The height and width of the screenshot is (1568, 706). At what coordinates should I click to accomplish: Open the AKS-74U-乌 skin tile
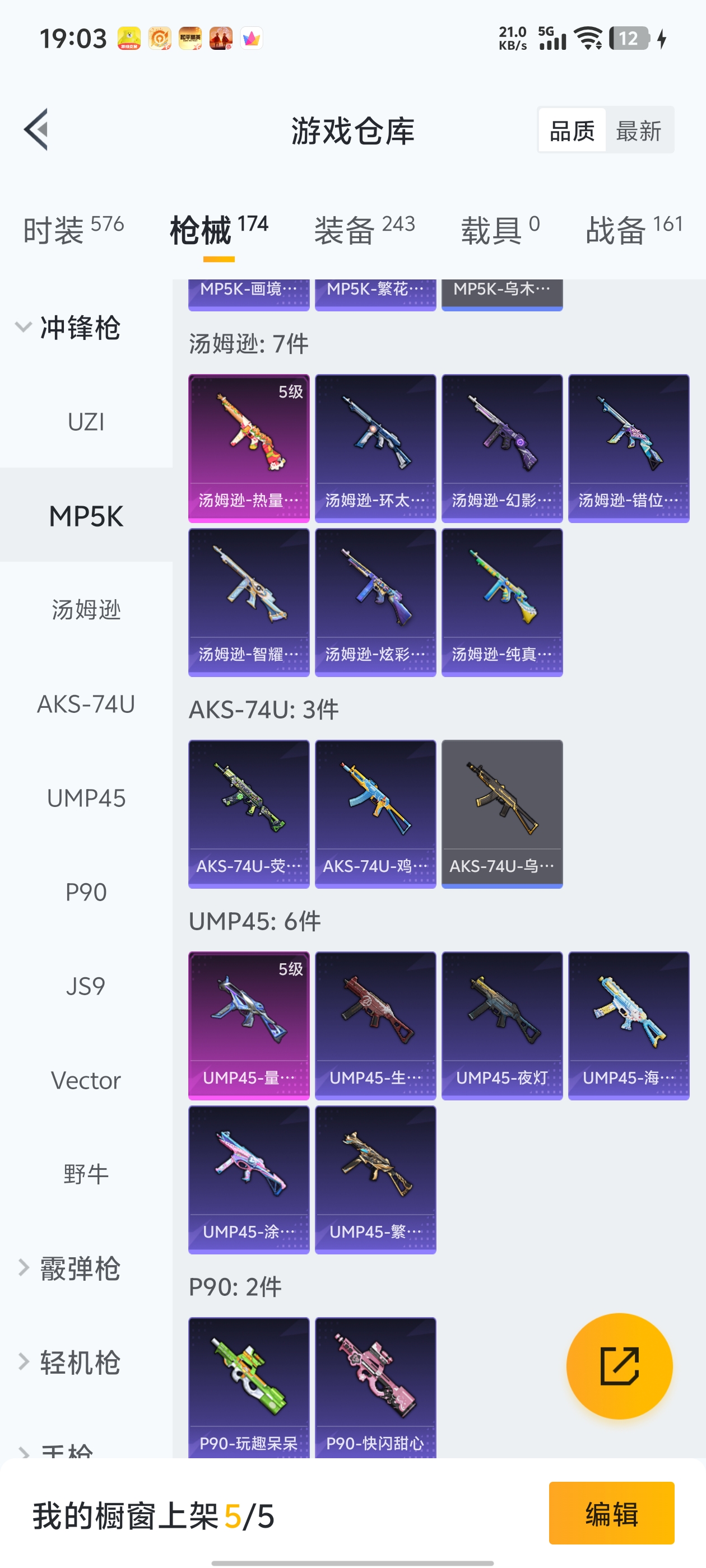pyautogui.click(x=502, y=814)
